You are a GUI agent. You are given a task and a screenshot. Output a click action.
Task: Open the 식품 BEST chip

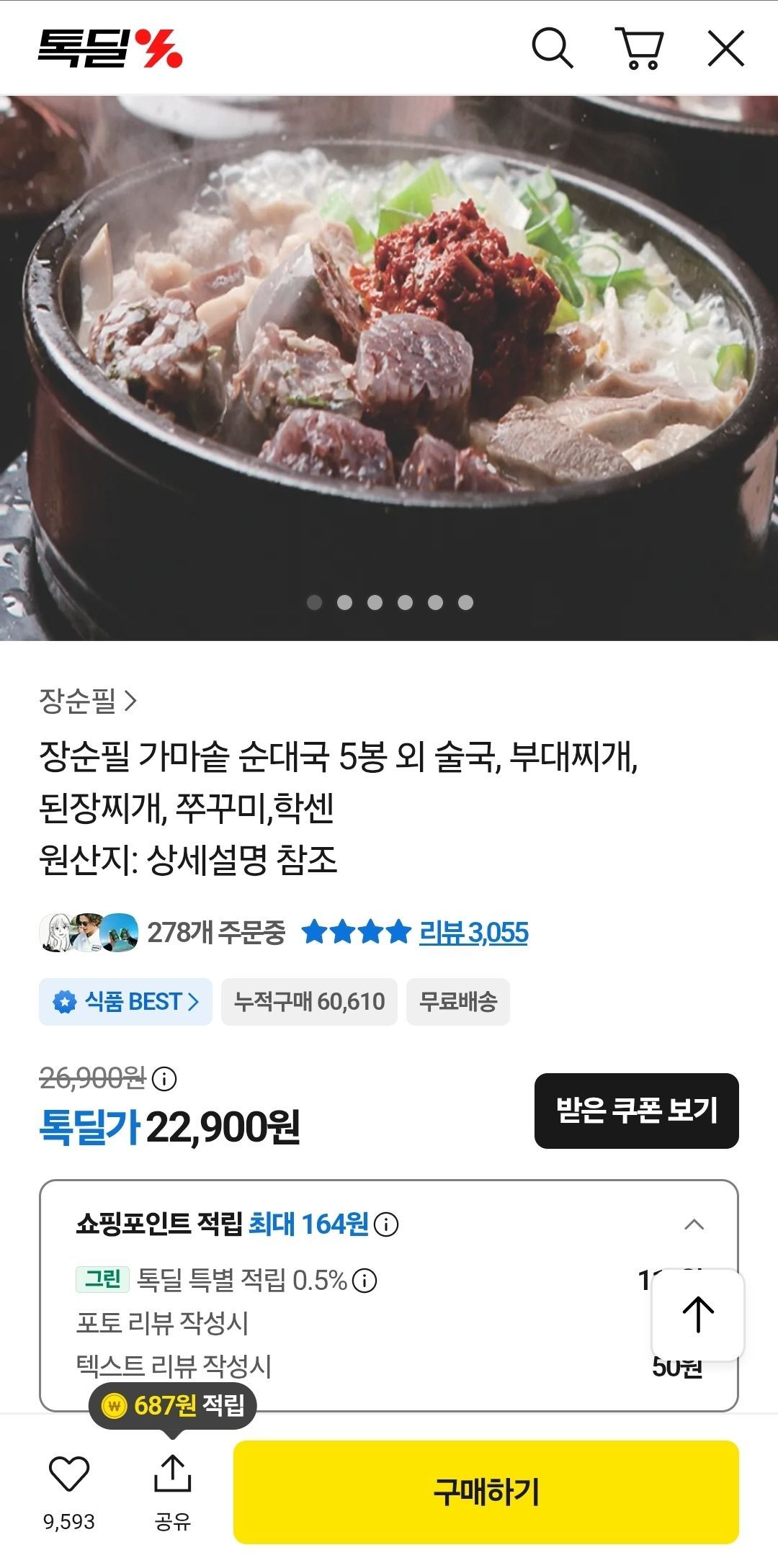tap(125, 1002)
